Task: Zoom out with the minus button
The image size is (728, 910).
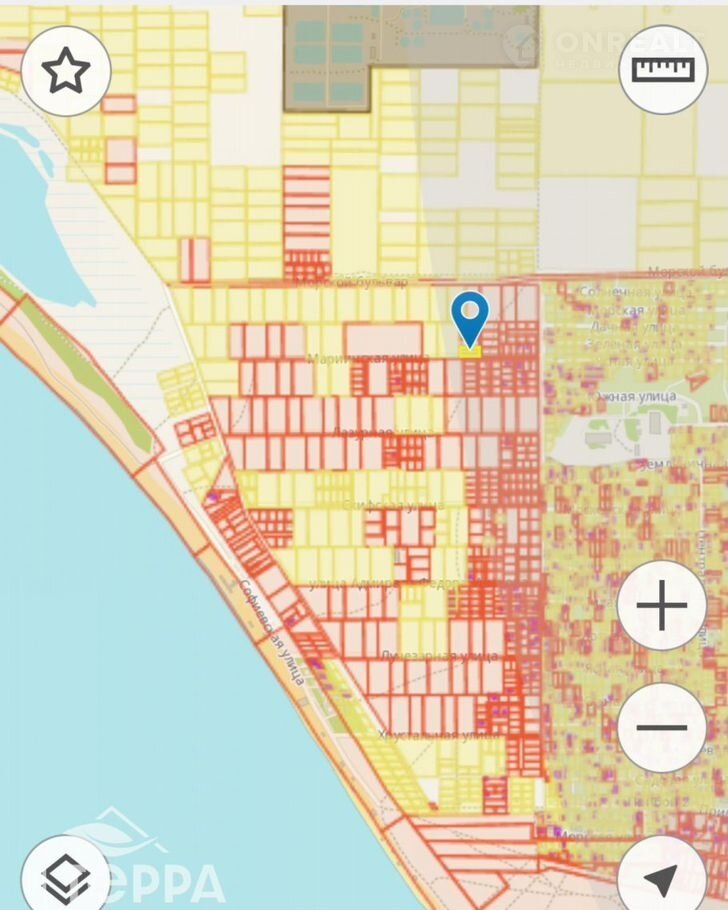Action: point(662,727)
